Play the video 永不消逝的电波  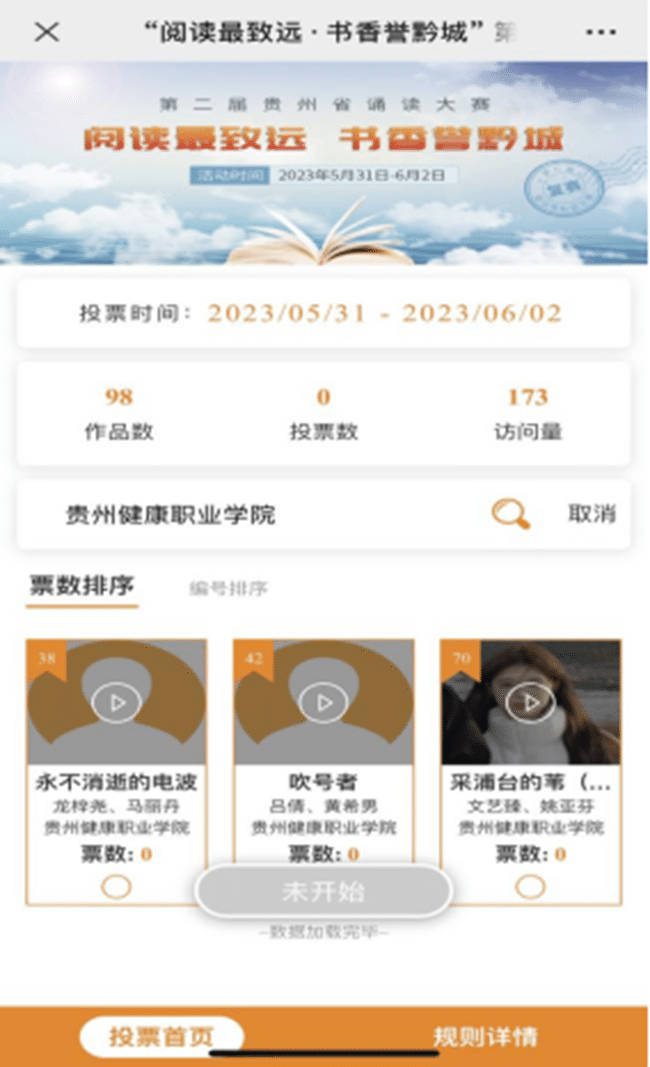click(x=117, y=702)
